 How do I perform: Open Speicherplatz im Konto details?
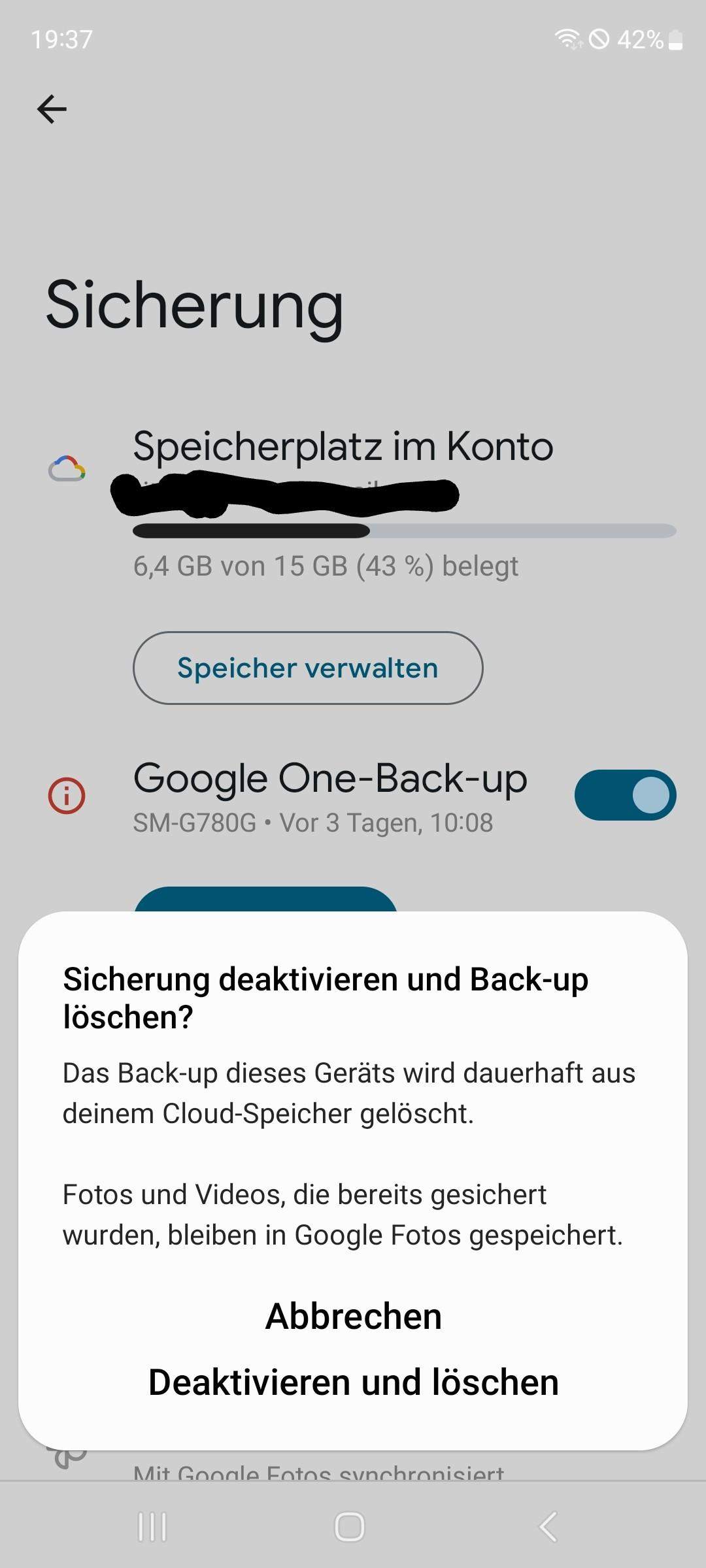coord(343,446)
